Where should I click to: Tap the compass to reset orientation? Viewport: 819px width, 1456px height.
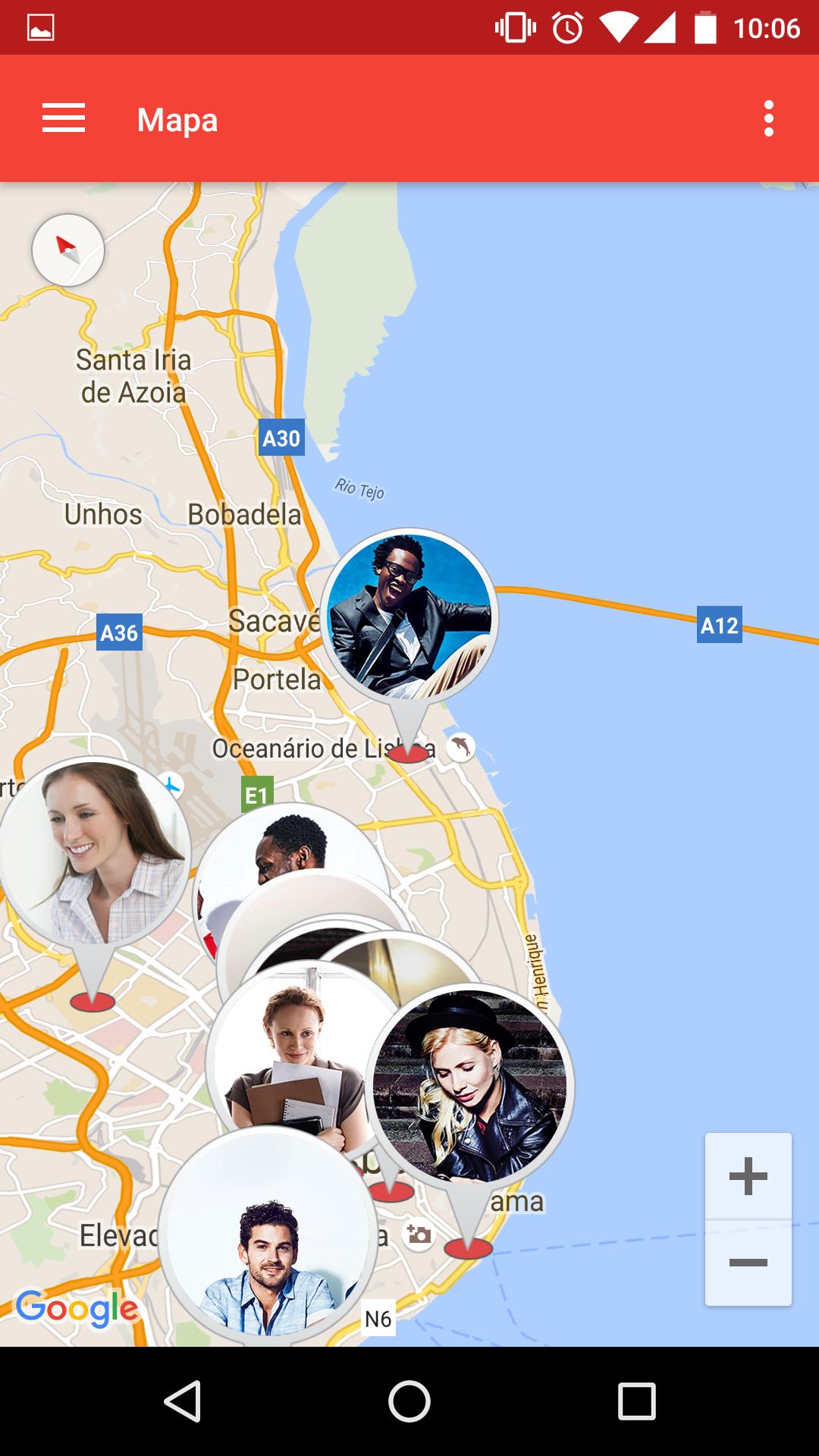click(x=68, y=249)
